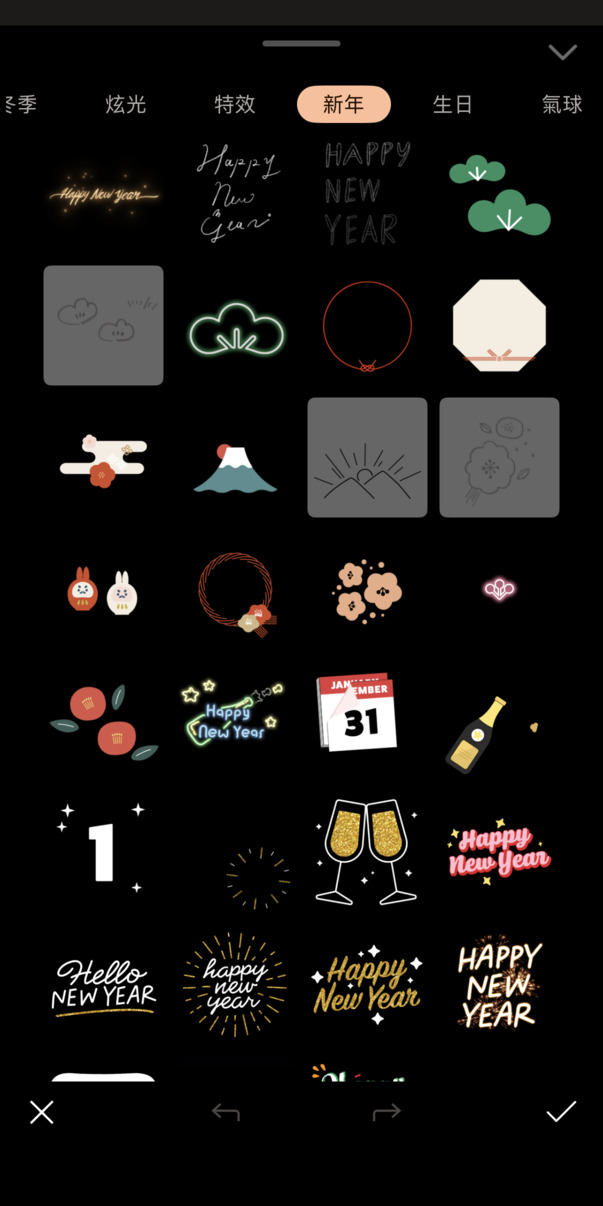
Task: Cancel with the X icon
Action: [x=42, y=1112]
